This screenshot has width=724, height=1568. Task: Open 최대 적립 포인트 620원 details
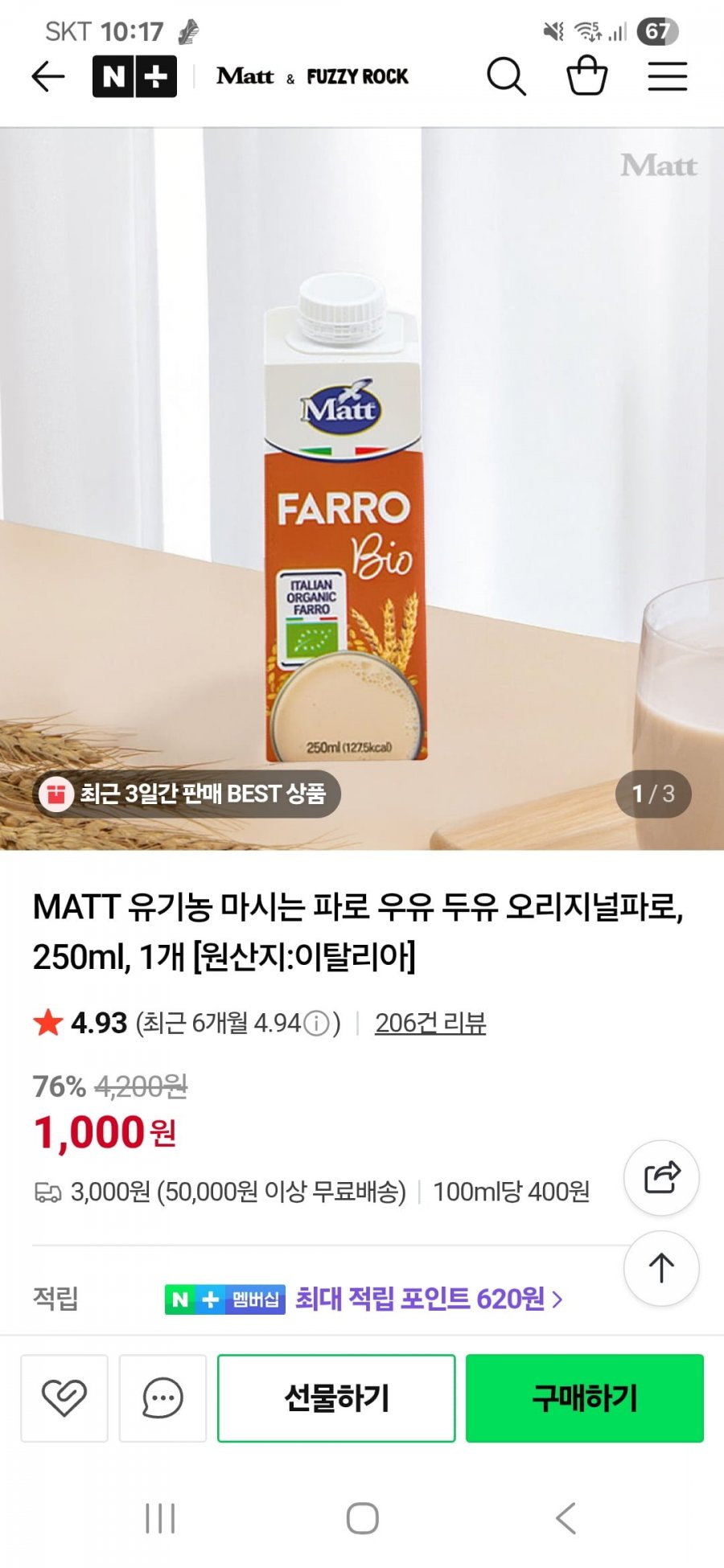[x=428, y=1299]
